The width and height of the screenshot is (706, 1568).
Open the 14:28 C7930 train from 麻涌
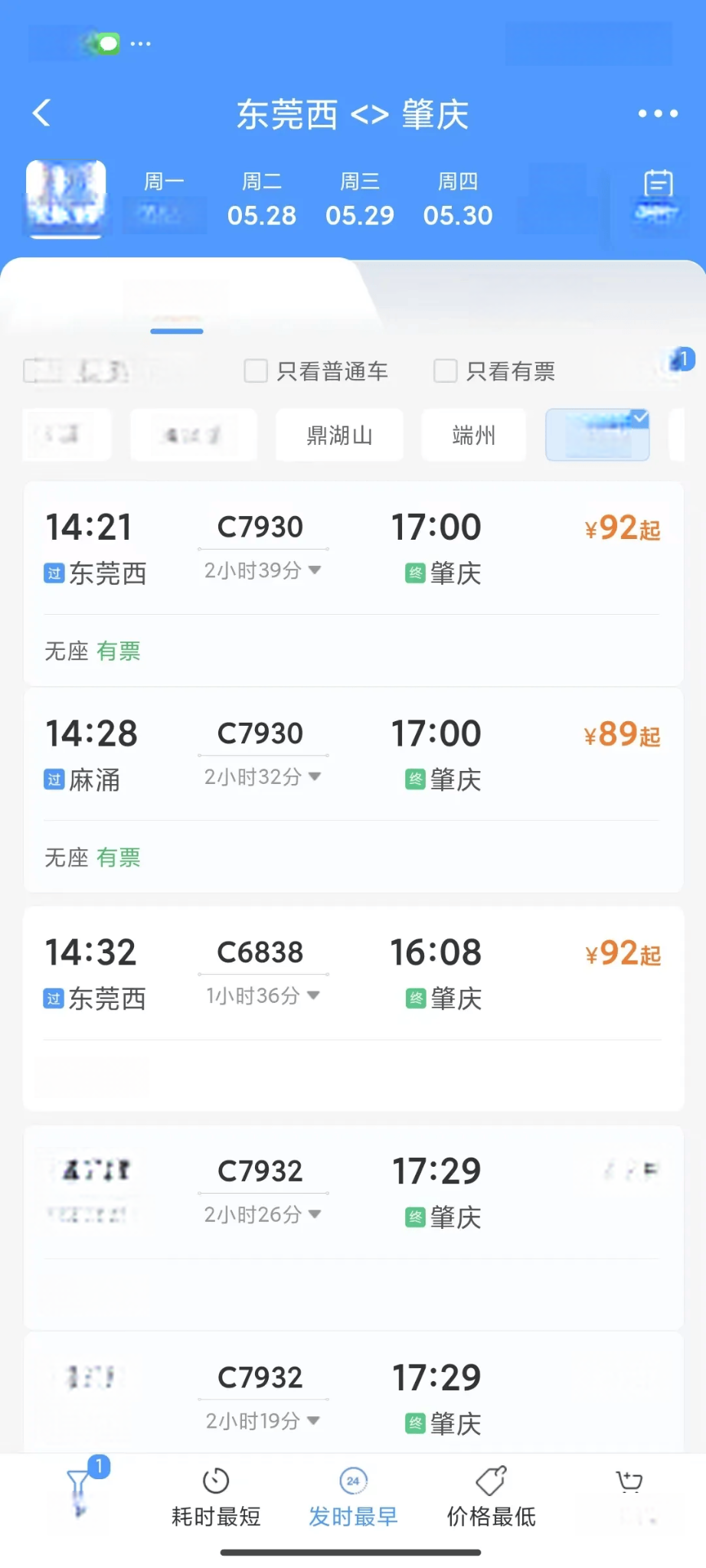coord(353,790)
